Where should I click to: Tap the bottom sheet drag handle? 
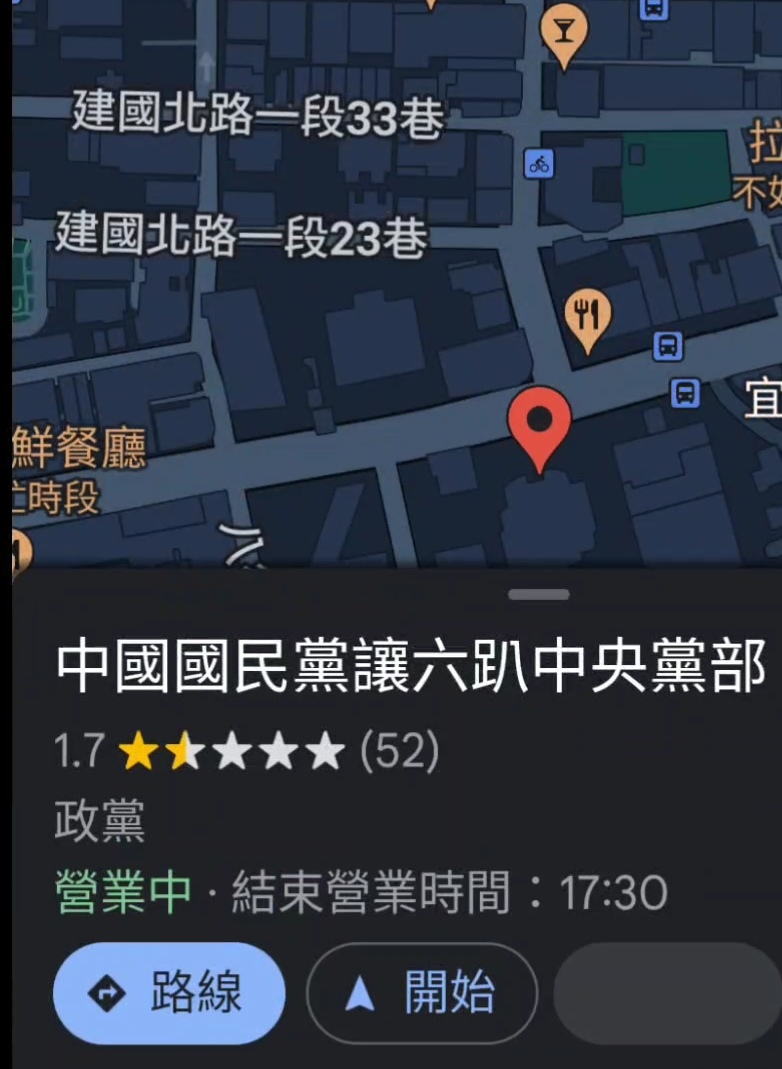coord(538,594)
